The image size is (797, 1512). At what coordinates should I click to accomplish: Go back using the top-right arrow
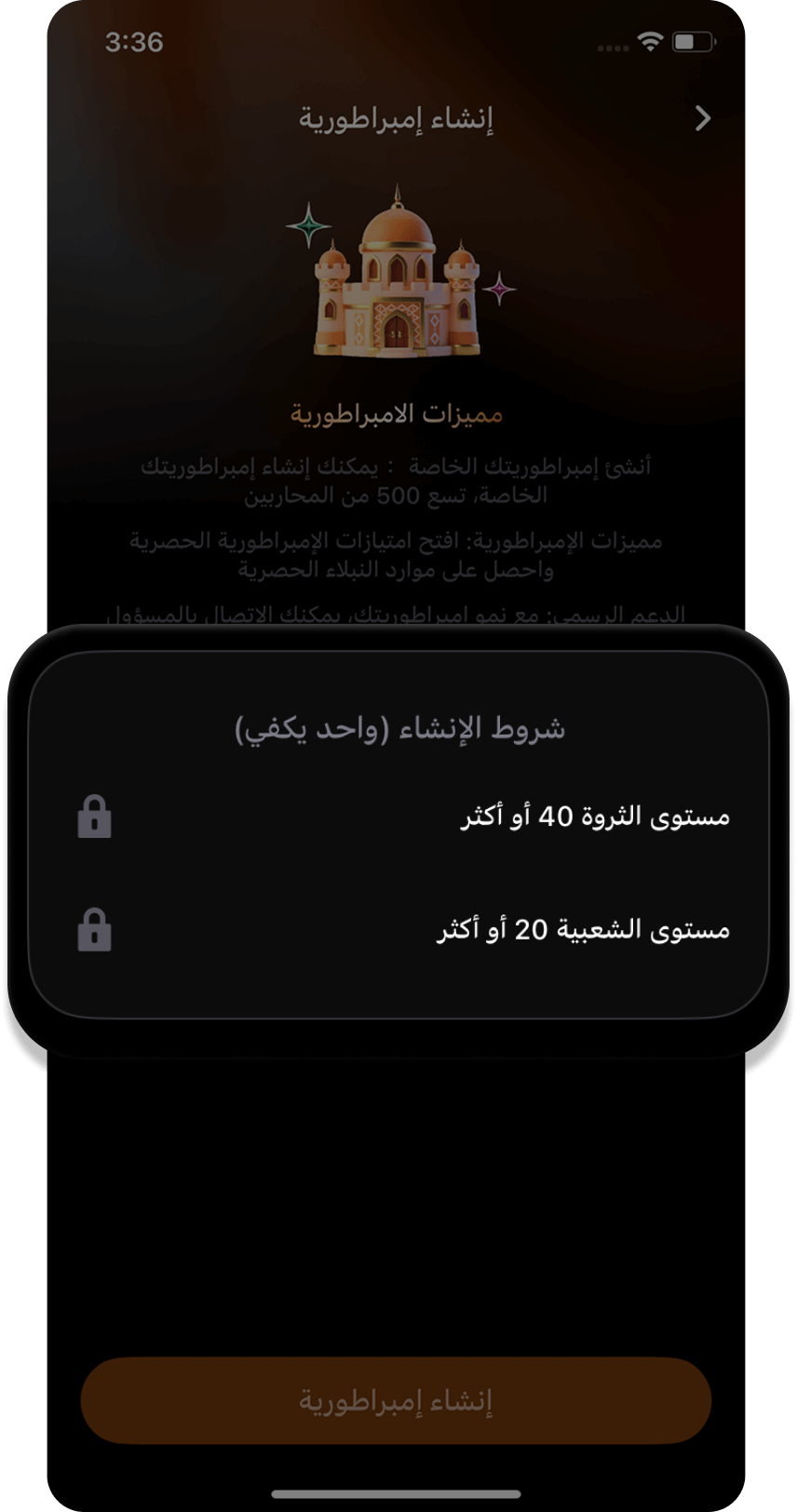click(x=703, y=118)
